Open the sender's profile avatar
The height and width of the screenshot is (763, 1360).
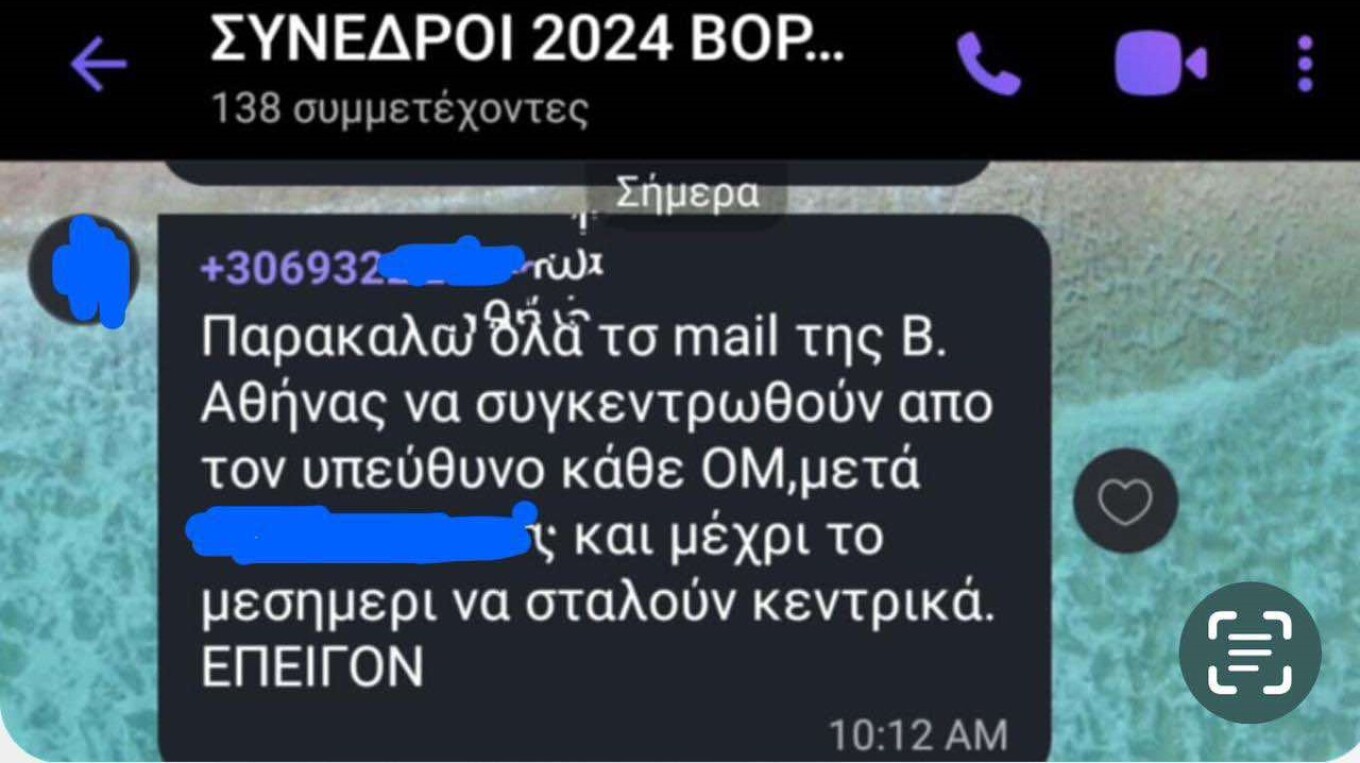click(86, 271)
